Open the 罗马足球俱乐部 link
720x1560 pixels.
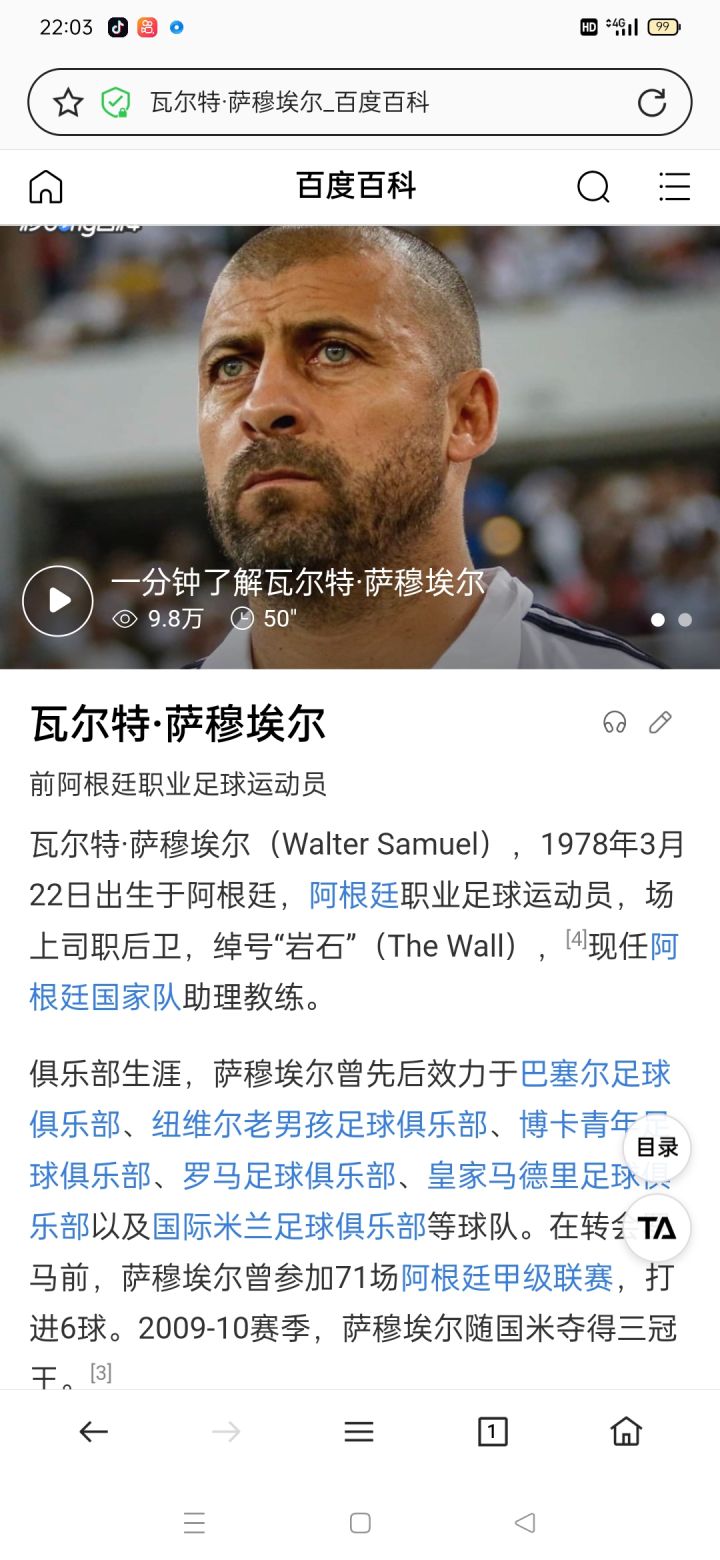pyautogui.click(x=290, y=1175)
